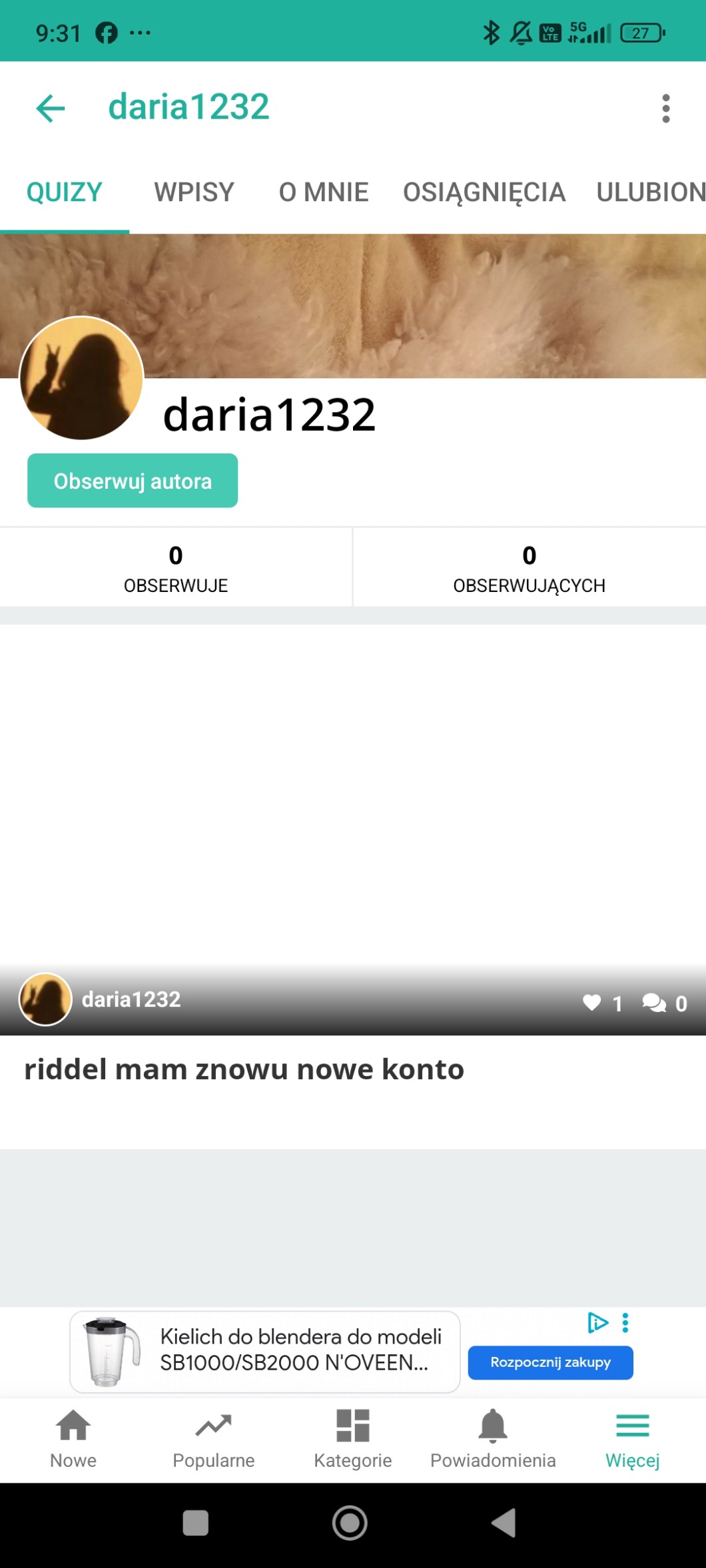Go back using the top arrow
The height and width of the screenshot is (1568, 706).
[x=51, y=108]
